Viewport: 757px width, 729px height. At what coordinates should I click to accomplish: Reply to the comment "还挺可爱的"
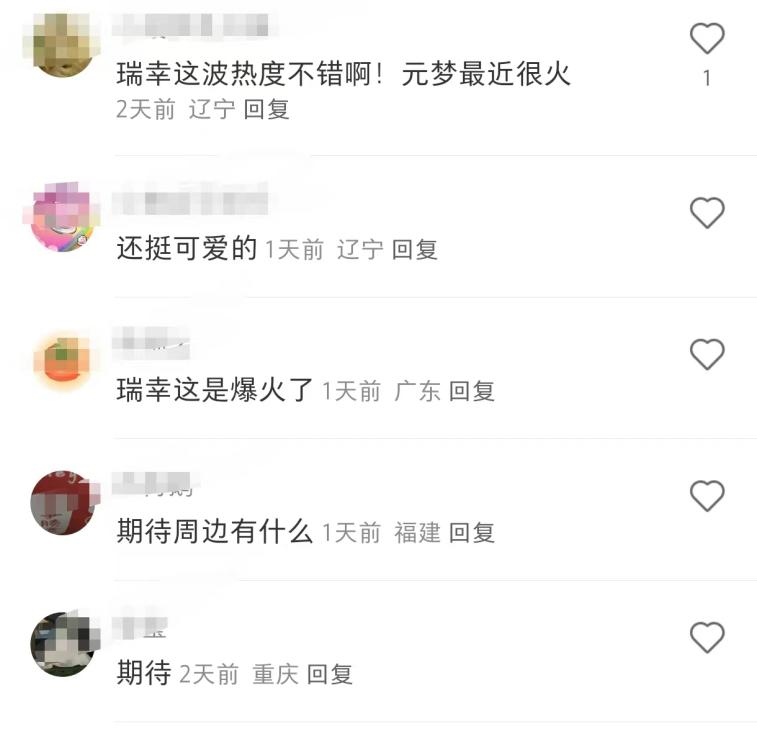[414, 250]
